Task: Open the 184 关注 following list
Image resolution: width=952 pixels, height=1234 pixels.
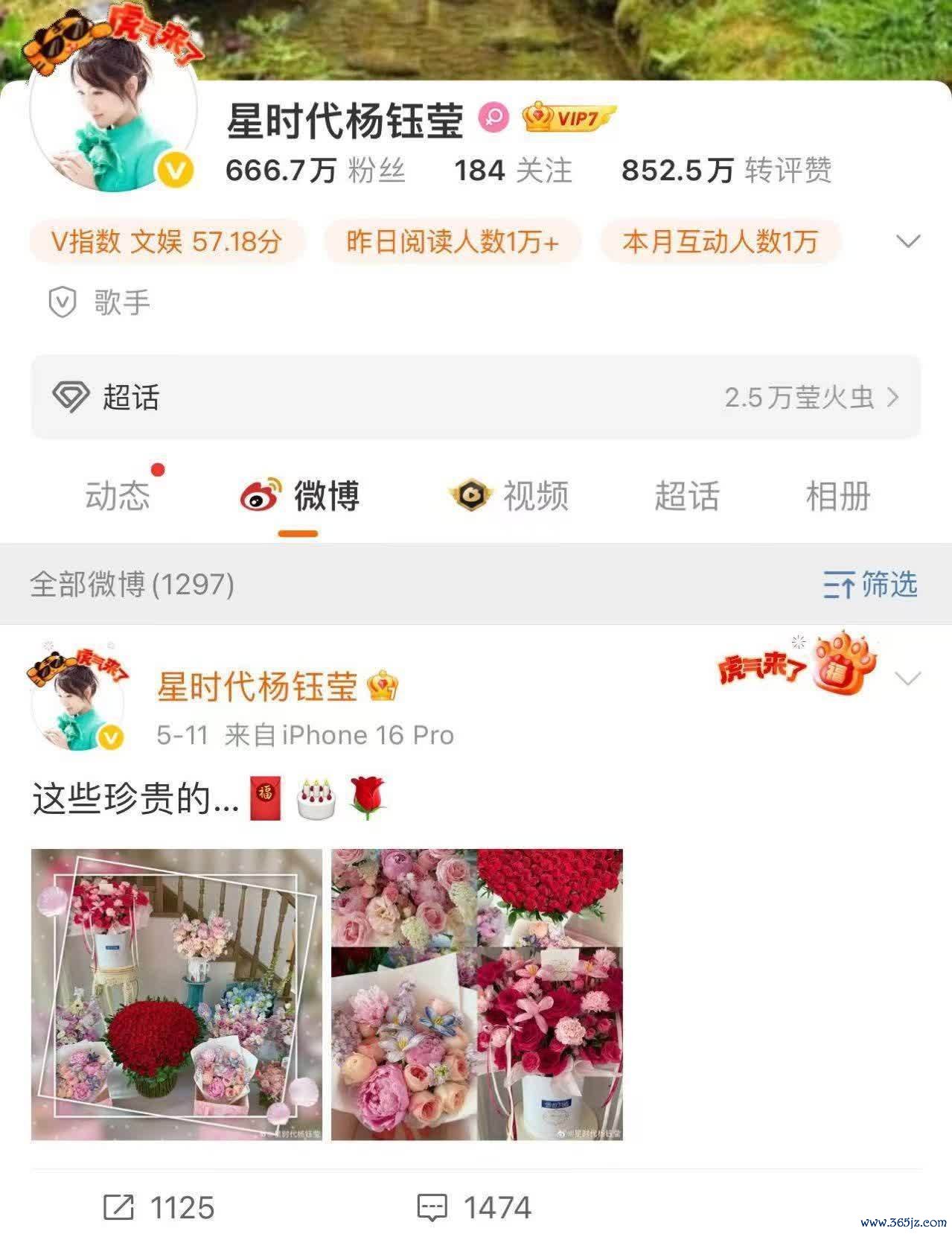Action: click(513, 171)
